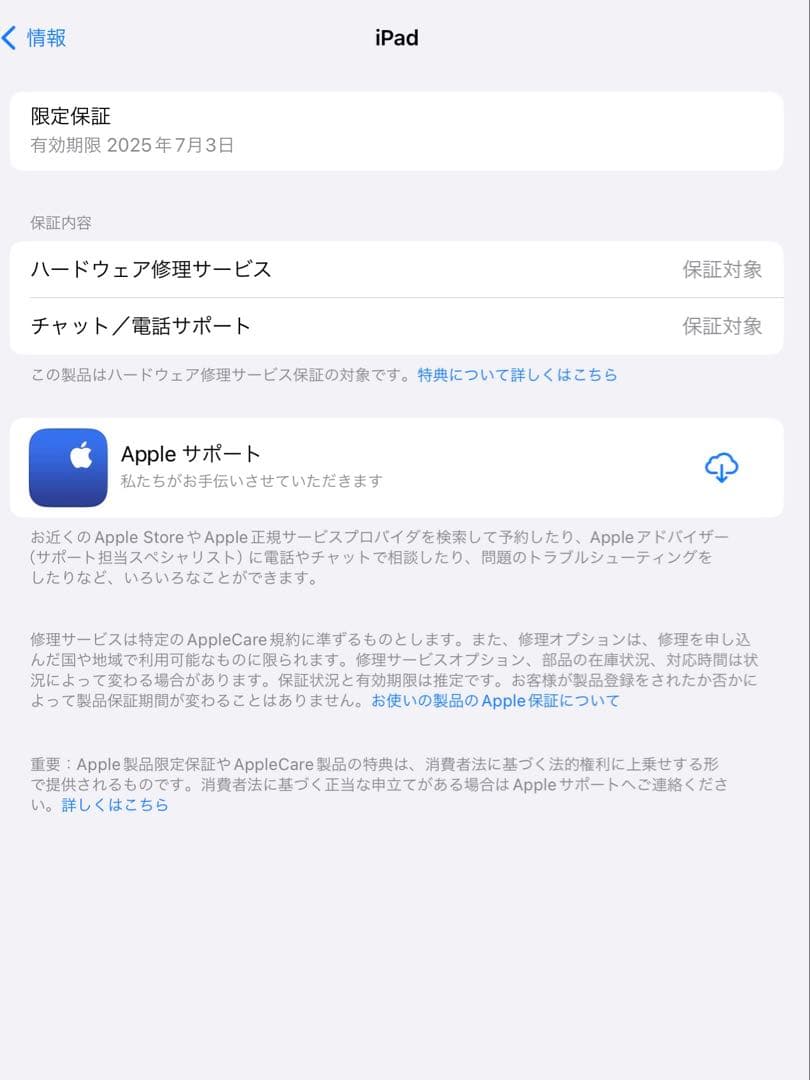Tap the Apple サポート blue app icon
Screen dimensions: 810x1080
[x=67, y=468]
